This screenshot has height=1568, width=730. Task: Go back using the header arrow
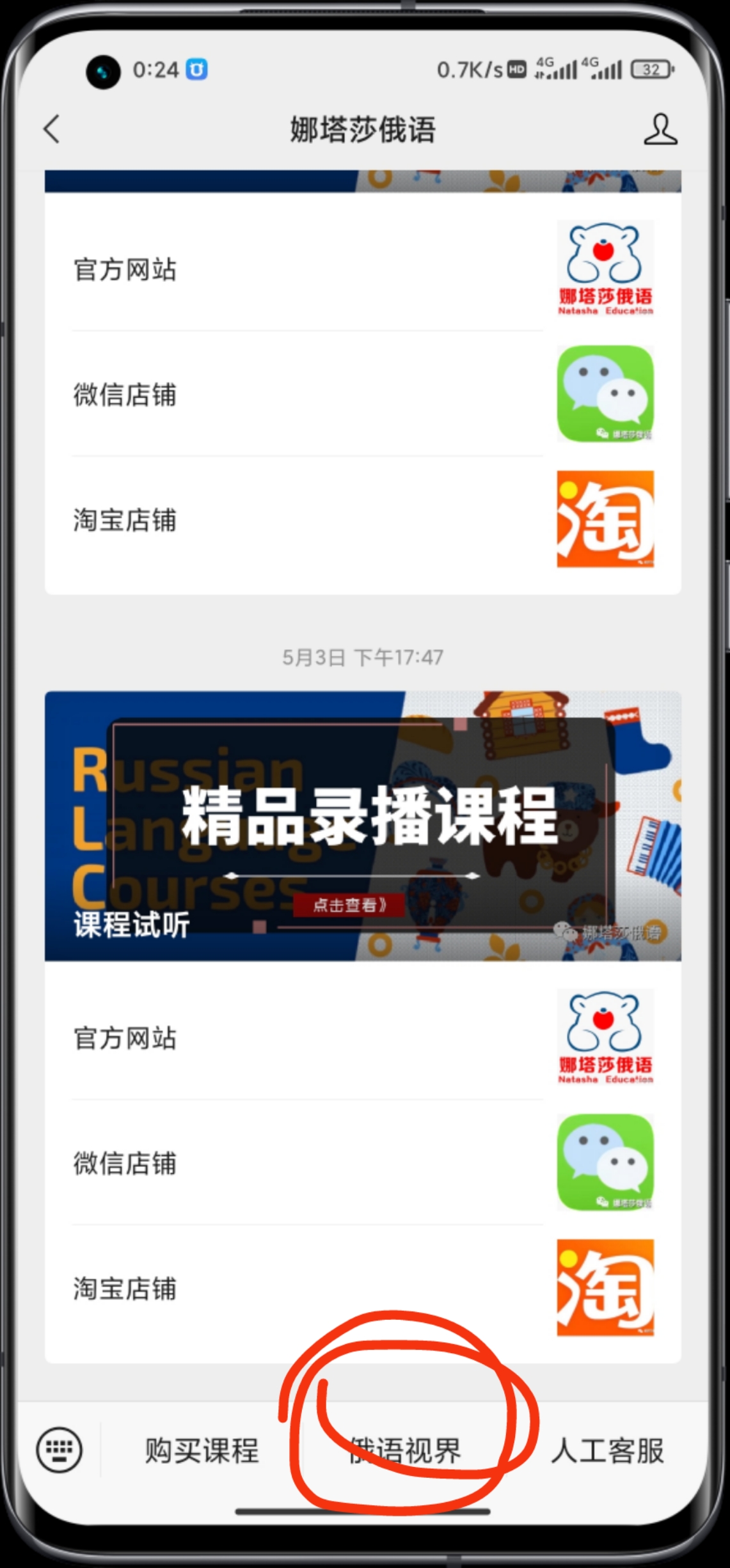tap(52, 129)
